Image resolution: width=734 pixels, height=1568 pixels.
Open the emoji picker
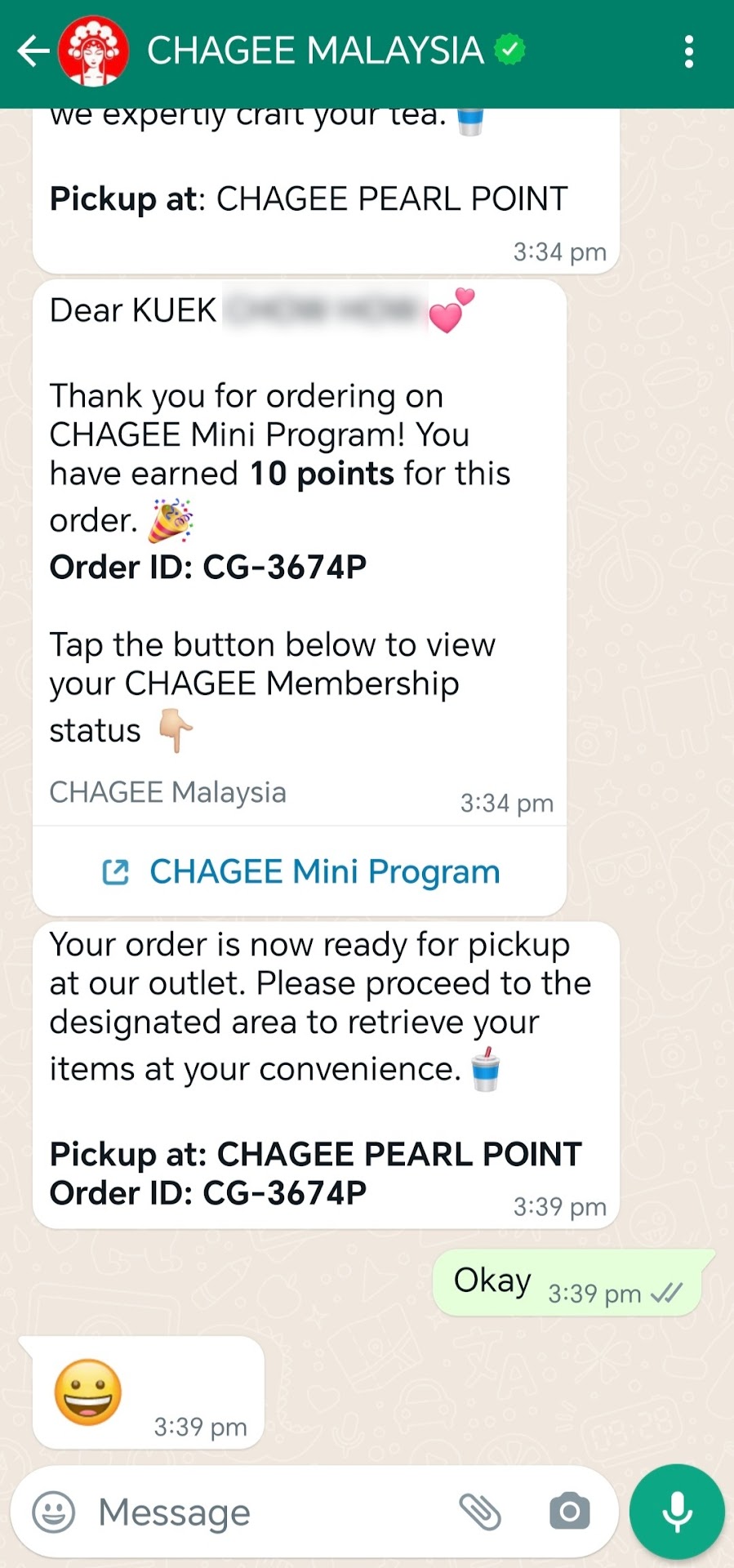click(x=54, y=1512)
